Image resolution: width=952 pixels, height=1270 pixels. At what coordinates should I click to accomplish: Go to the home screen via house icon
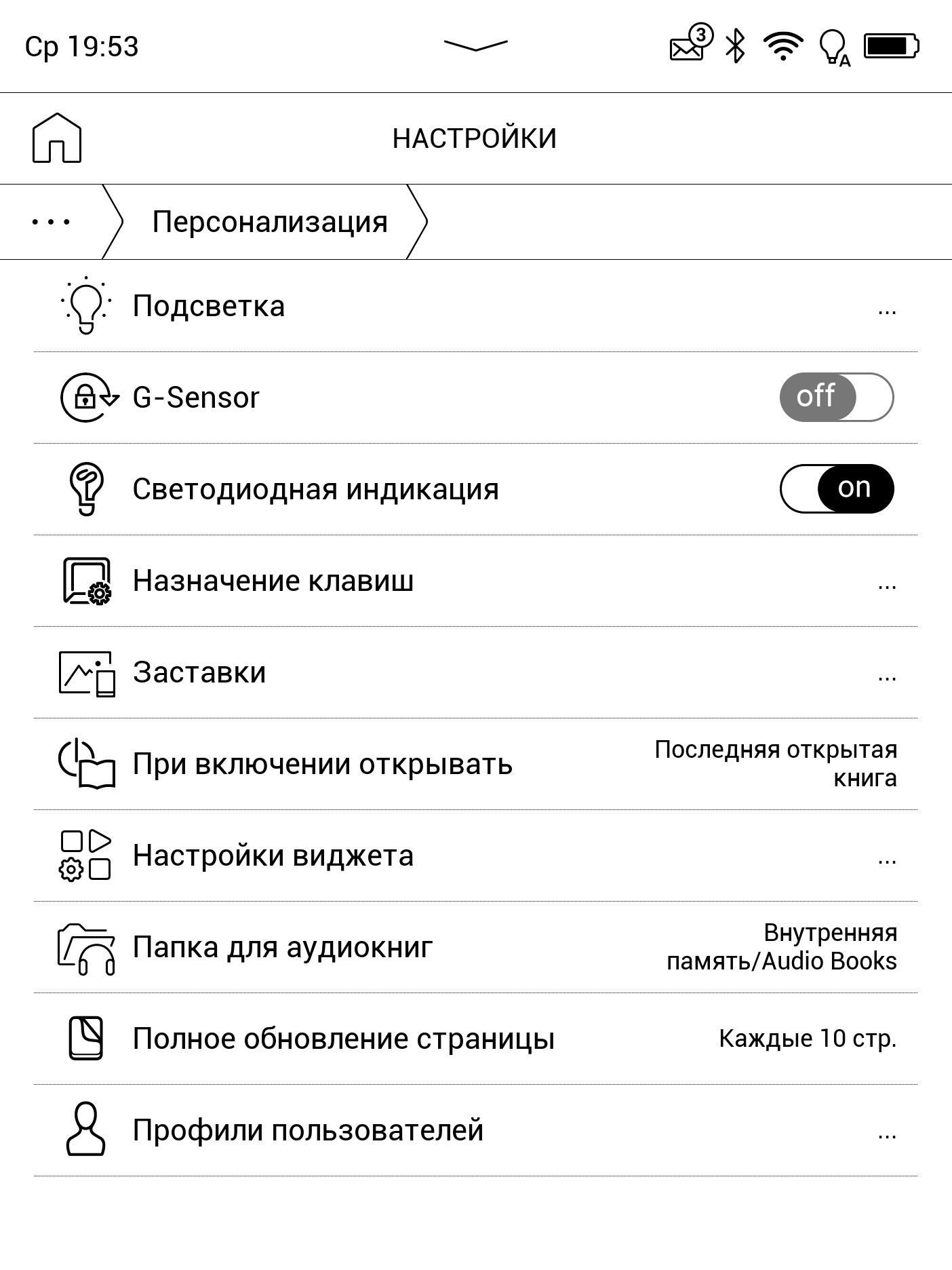(57, 138)
